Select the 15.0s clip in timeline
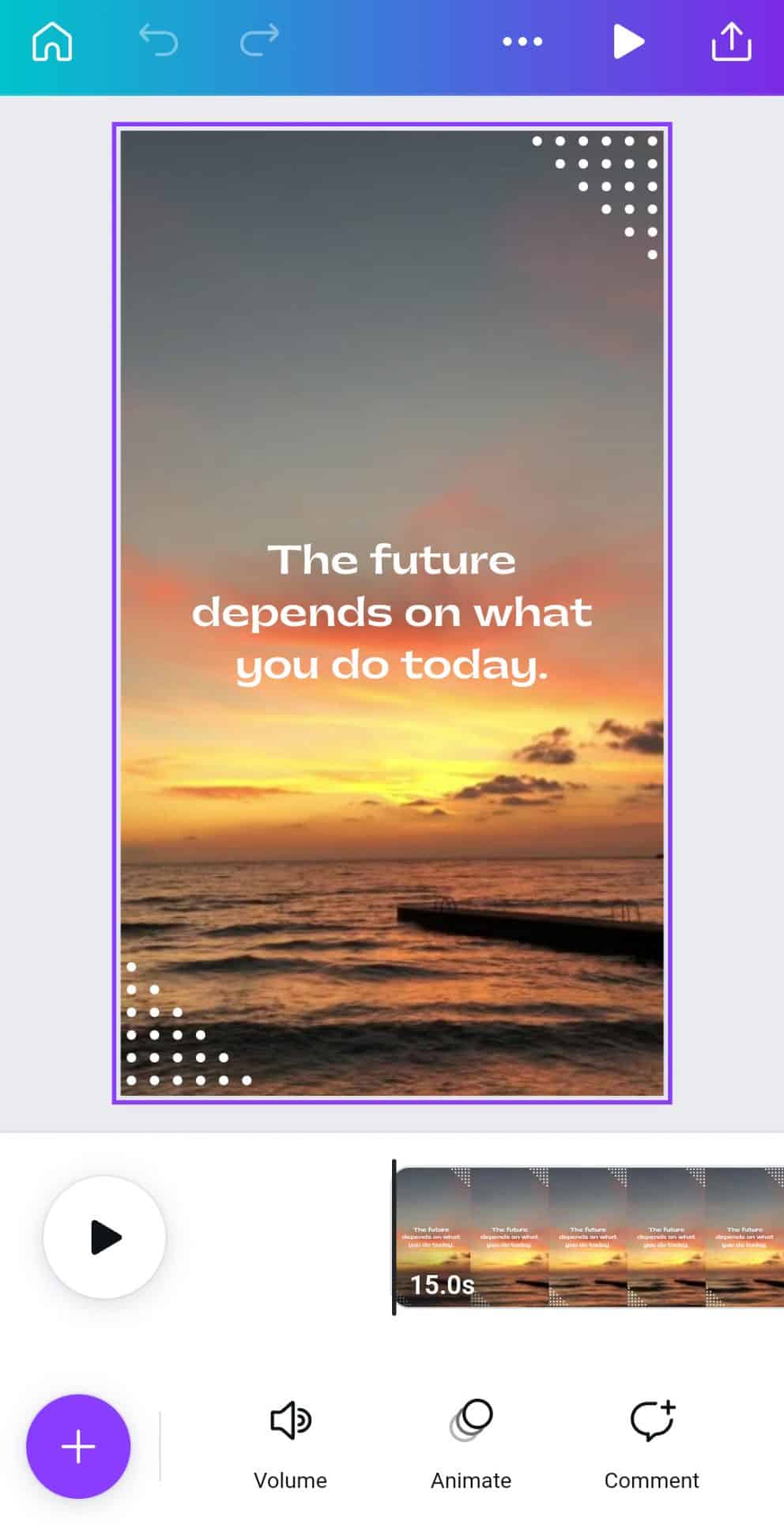Screen dimensions: 784x1525 pos(589,1237)
